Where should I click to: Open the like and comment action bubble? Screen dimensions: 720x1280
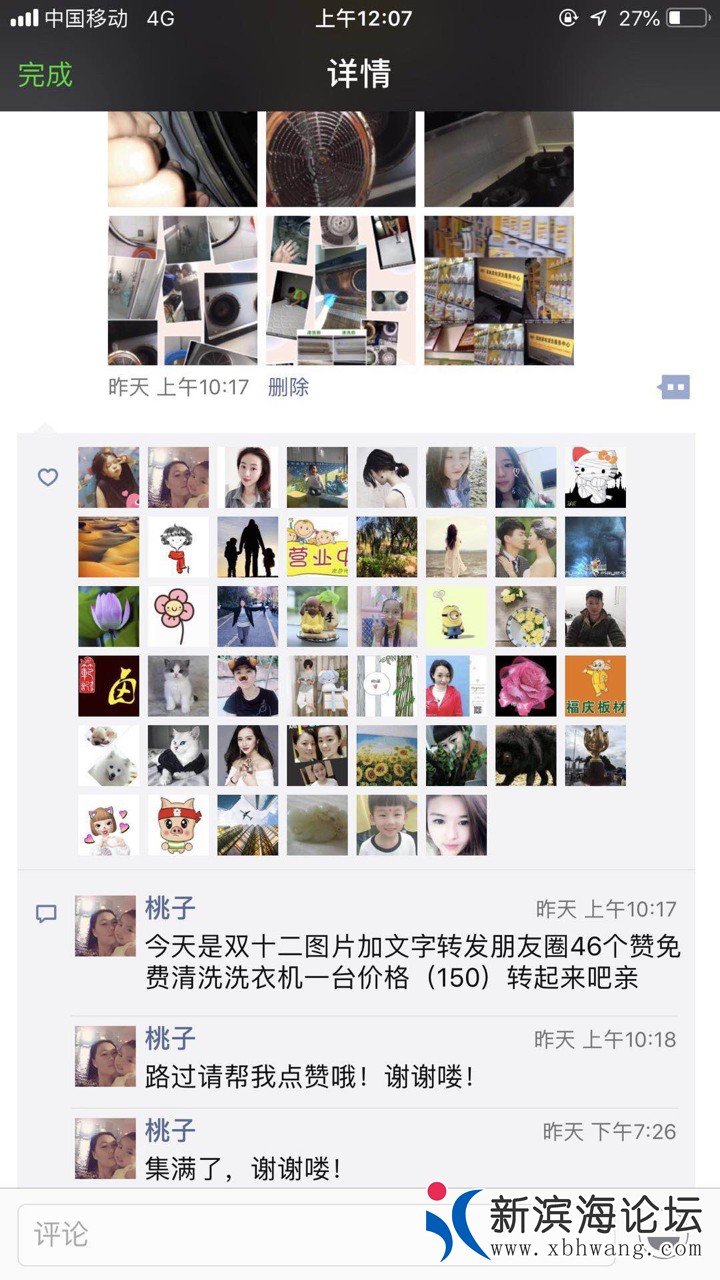pyautogui.click(x=675, y=387)
